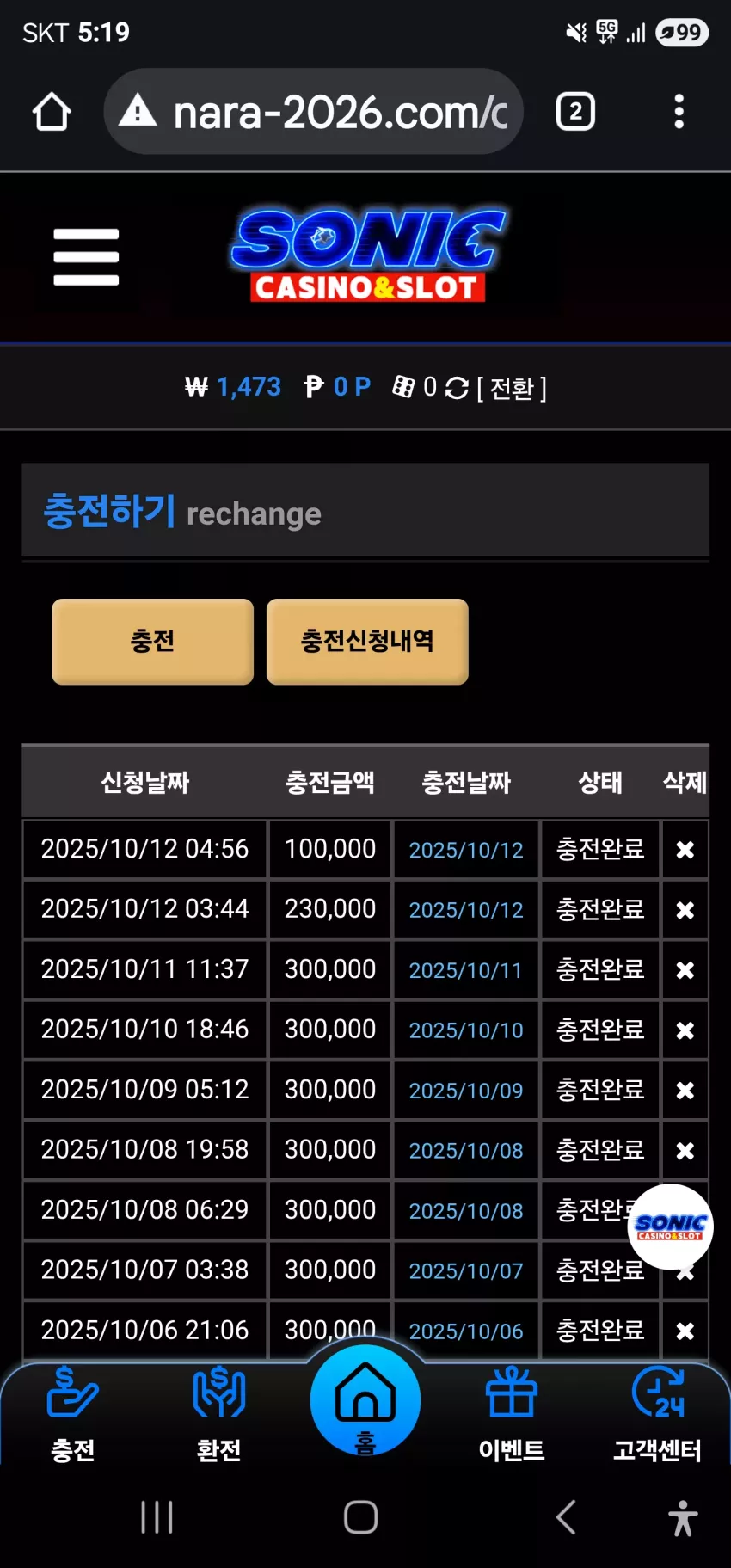This screenshot has height=1568, width=731.
Task: Remove the 2025/10/10 18:46 entry
Action: click(x=685, y=1030)
